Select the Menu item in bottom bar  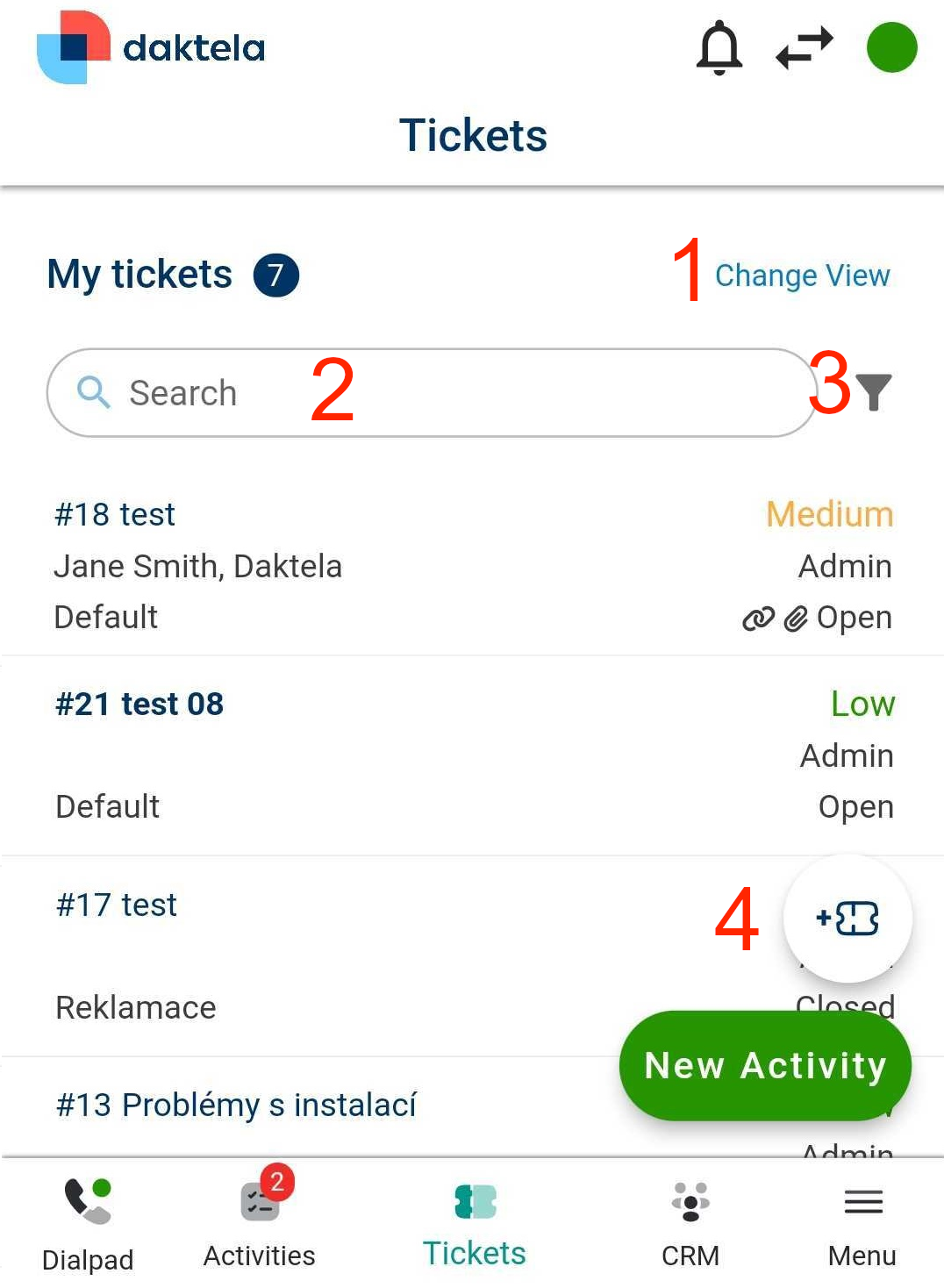click(862, 1220)
